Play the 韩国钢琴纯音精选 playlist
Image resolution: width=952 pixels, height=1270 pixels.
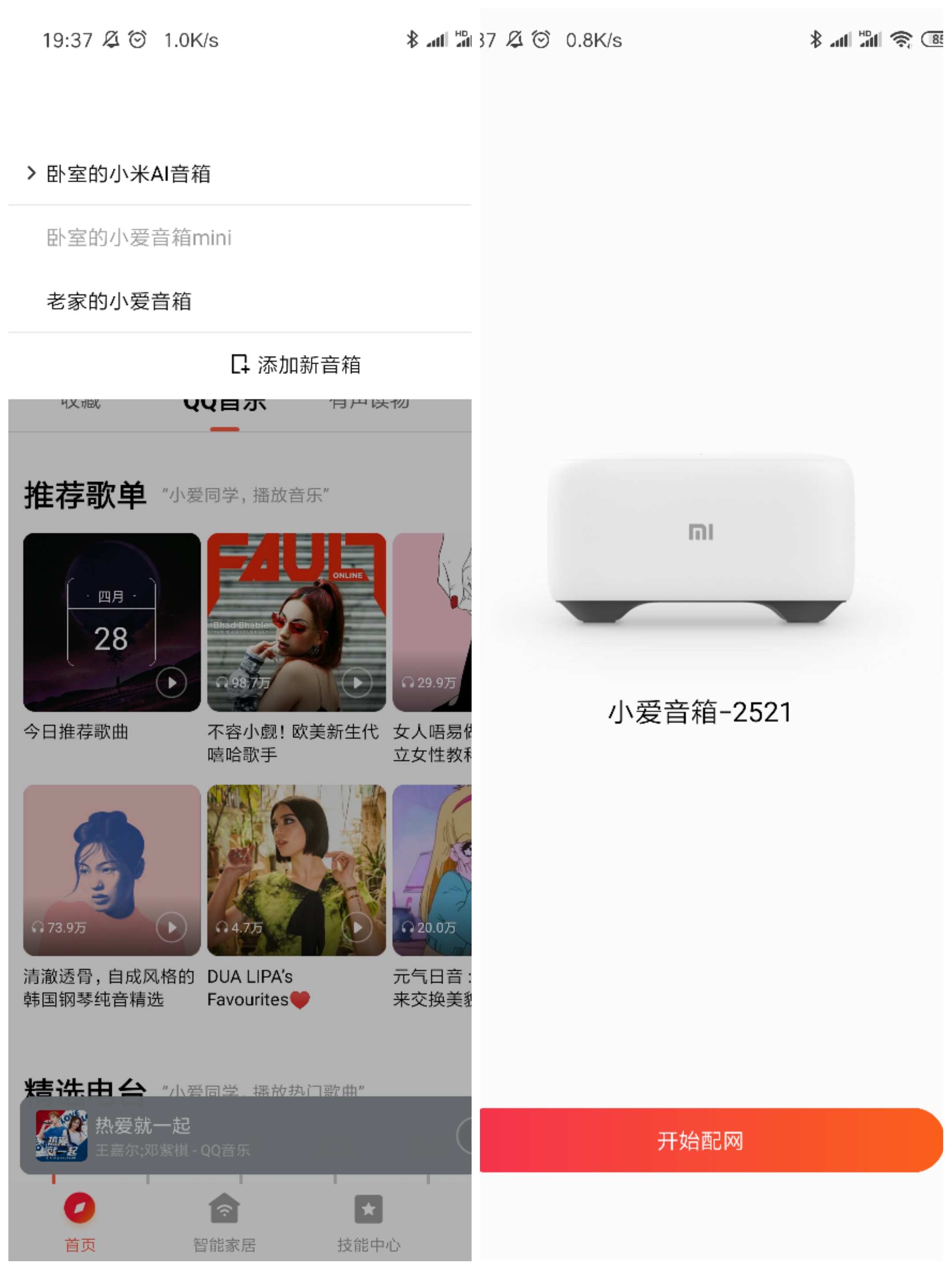[x=171, y=926]
